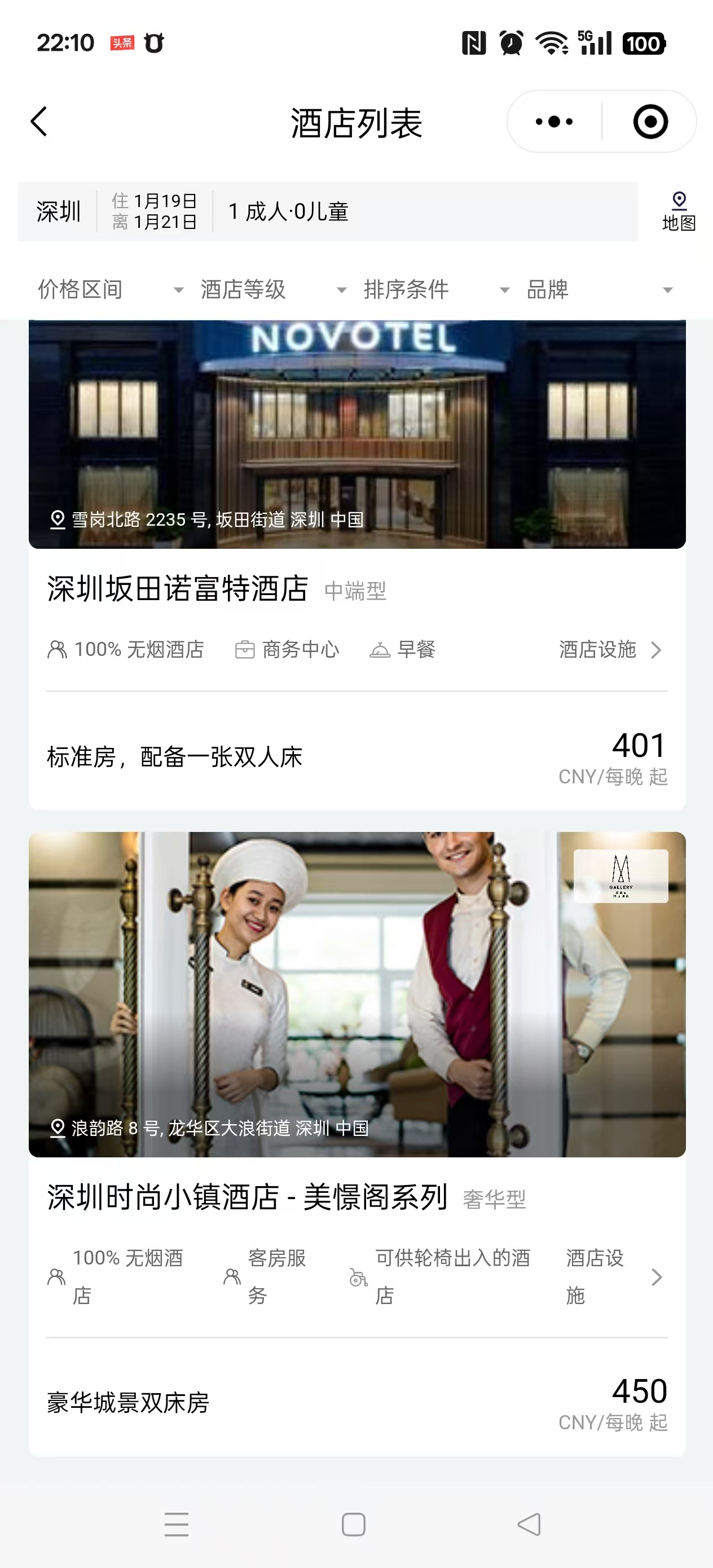Screen dimensions: 713x1568
Task: Expand the 排序条件 sorting dropdown
Action: click(x=436, y=290)
